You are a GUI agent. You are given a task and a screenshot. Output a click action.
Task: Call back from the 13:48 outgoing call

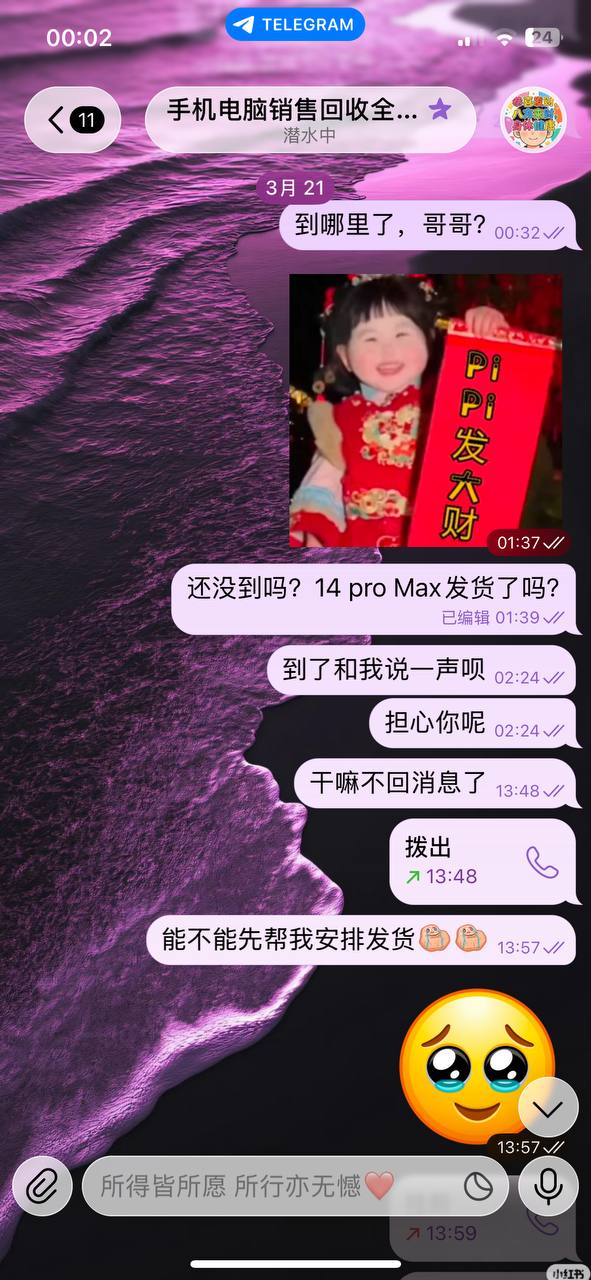(x=542, y=862)
